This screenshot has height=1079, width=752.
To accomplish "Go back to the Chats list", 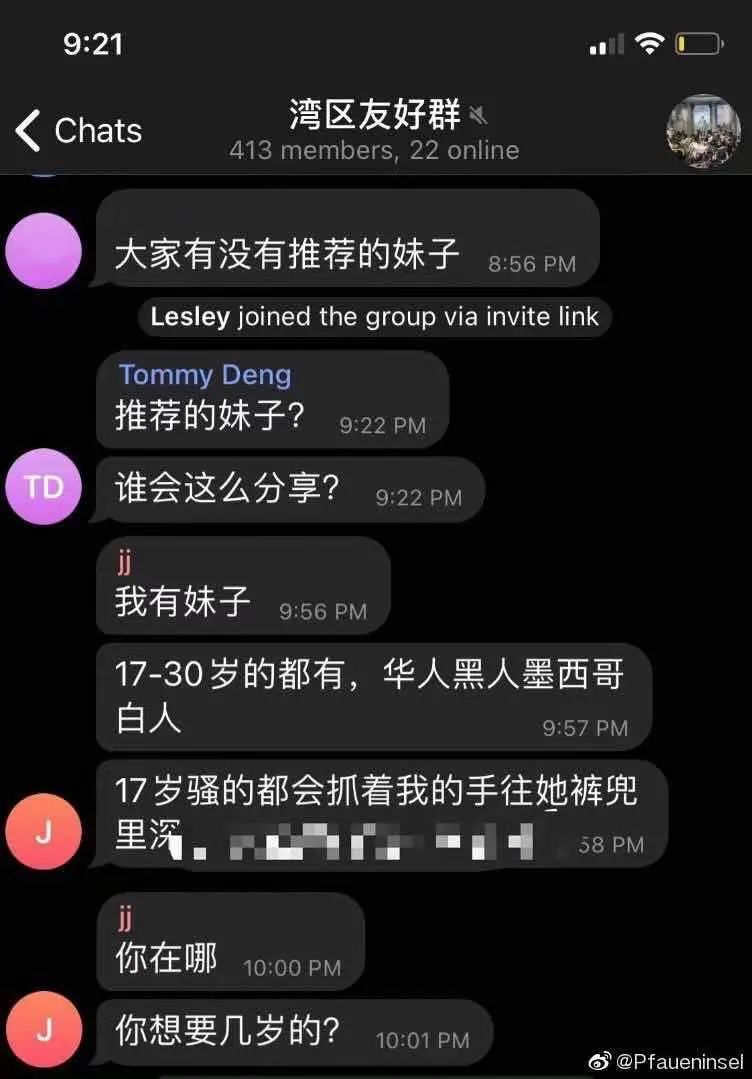I will (78, 131).
